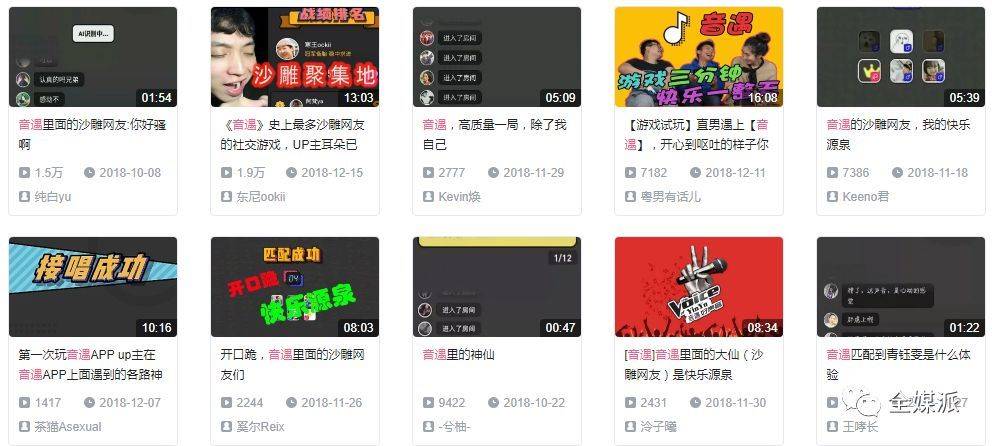Visit uploader 奚尔Reix's profile
Screen dimensions: 992x446
click(x=260, y=427)
